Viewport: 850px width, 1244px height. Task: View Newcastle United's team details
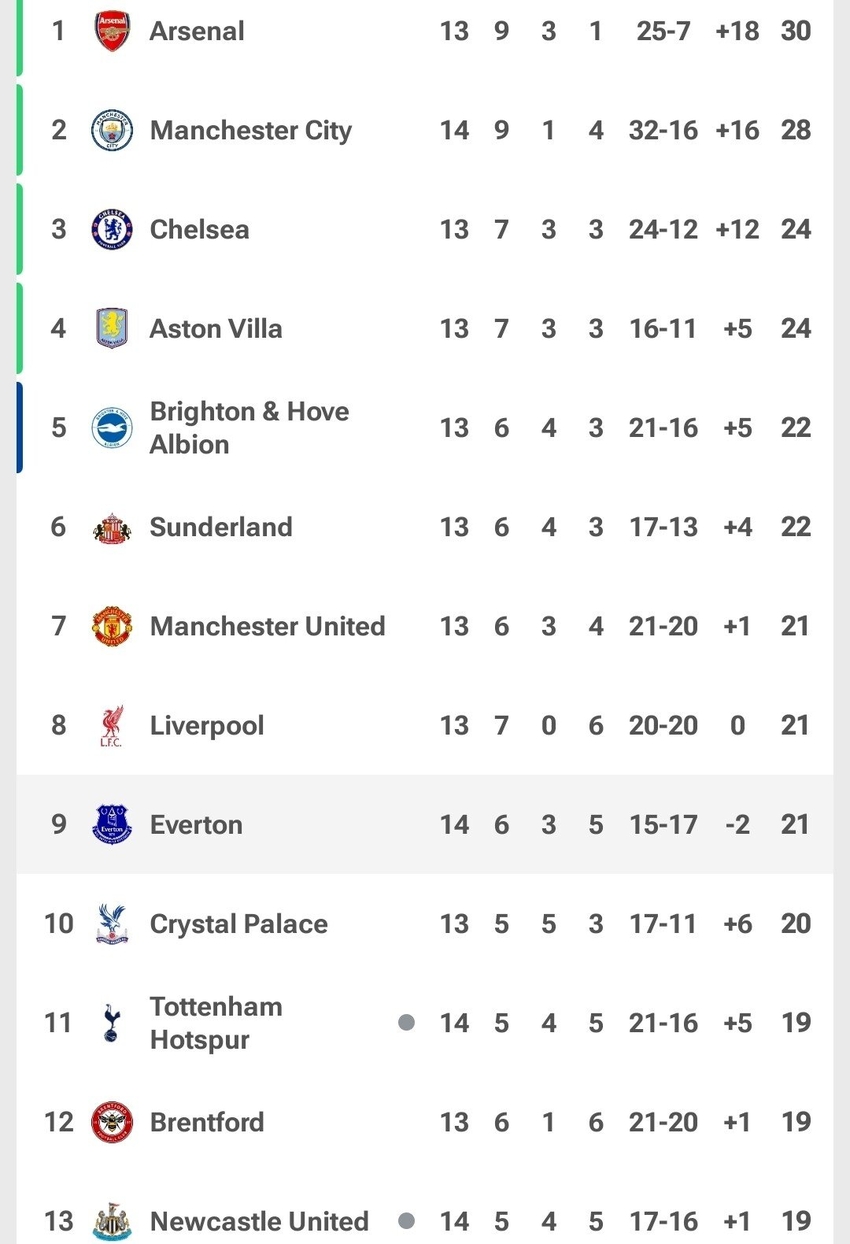(x=259, y=1221)
